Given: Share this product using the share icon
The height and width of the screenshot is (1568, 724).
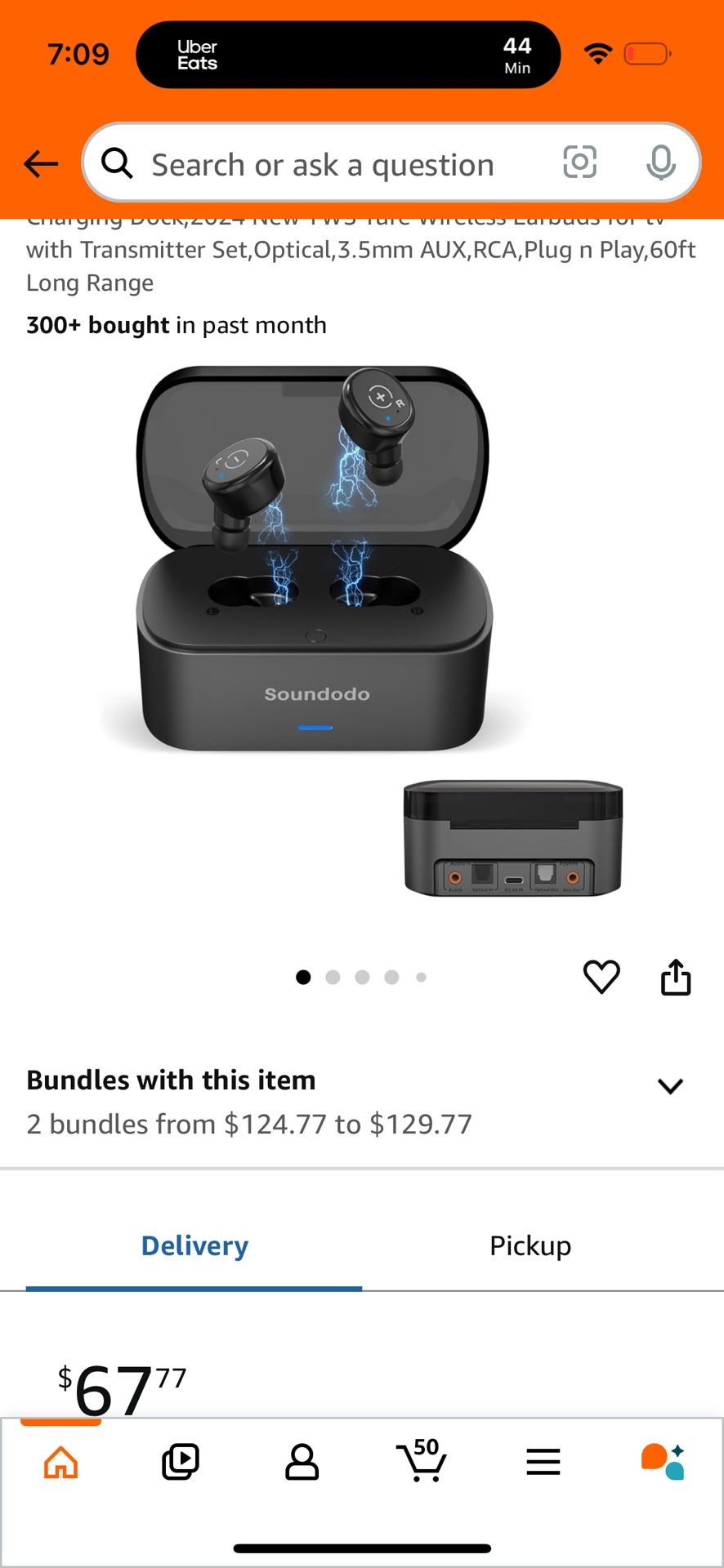Looking at the screenshot, I should coord(677,976).
